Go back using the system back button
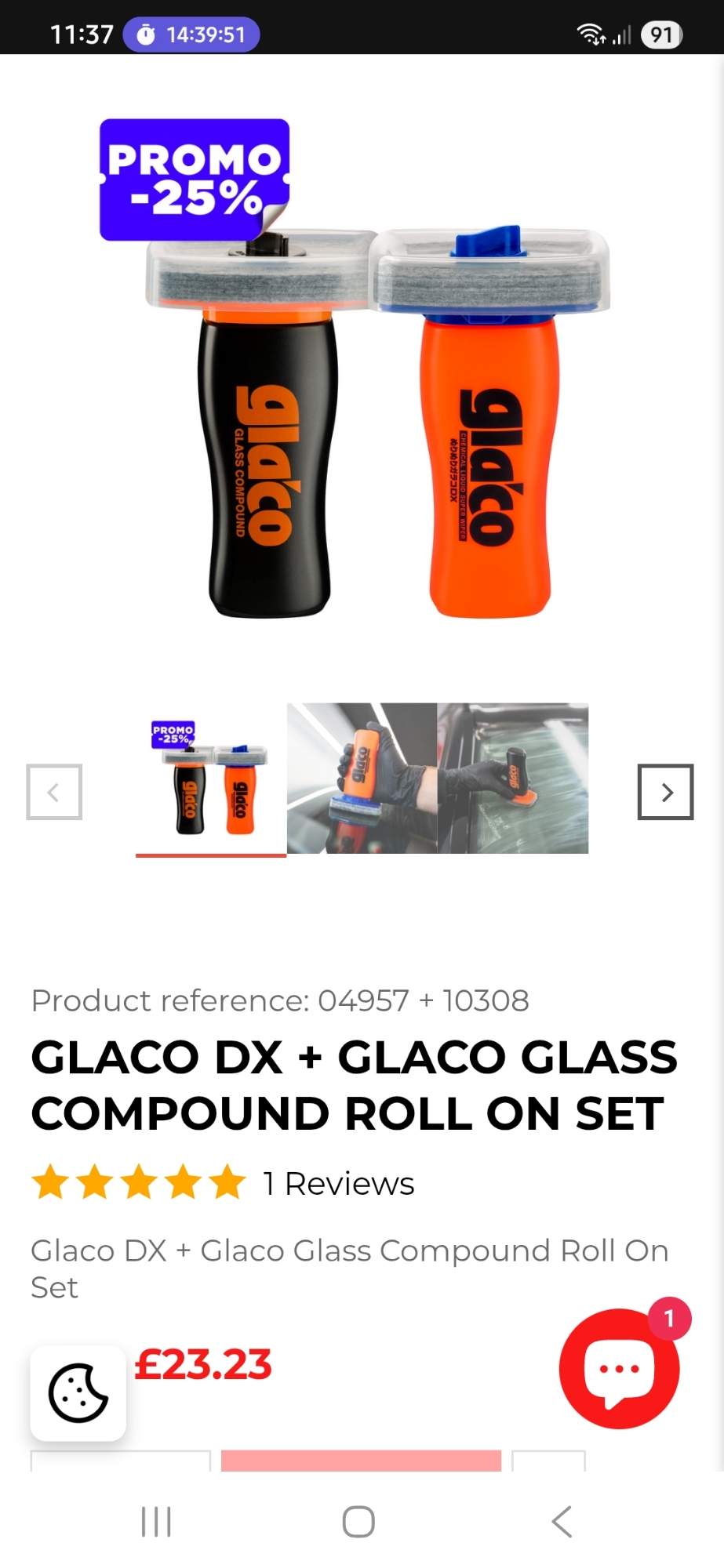 click(562, 1522)
